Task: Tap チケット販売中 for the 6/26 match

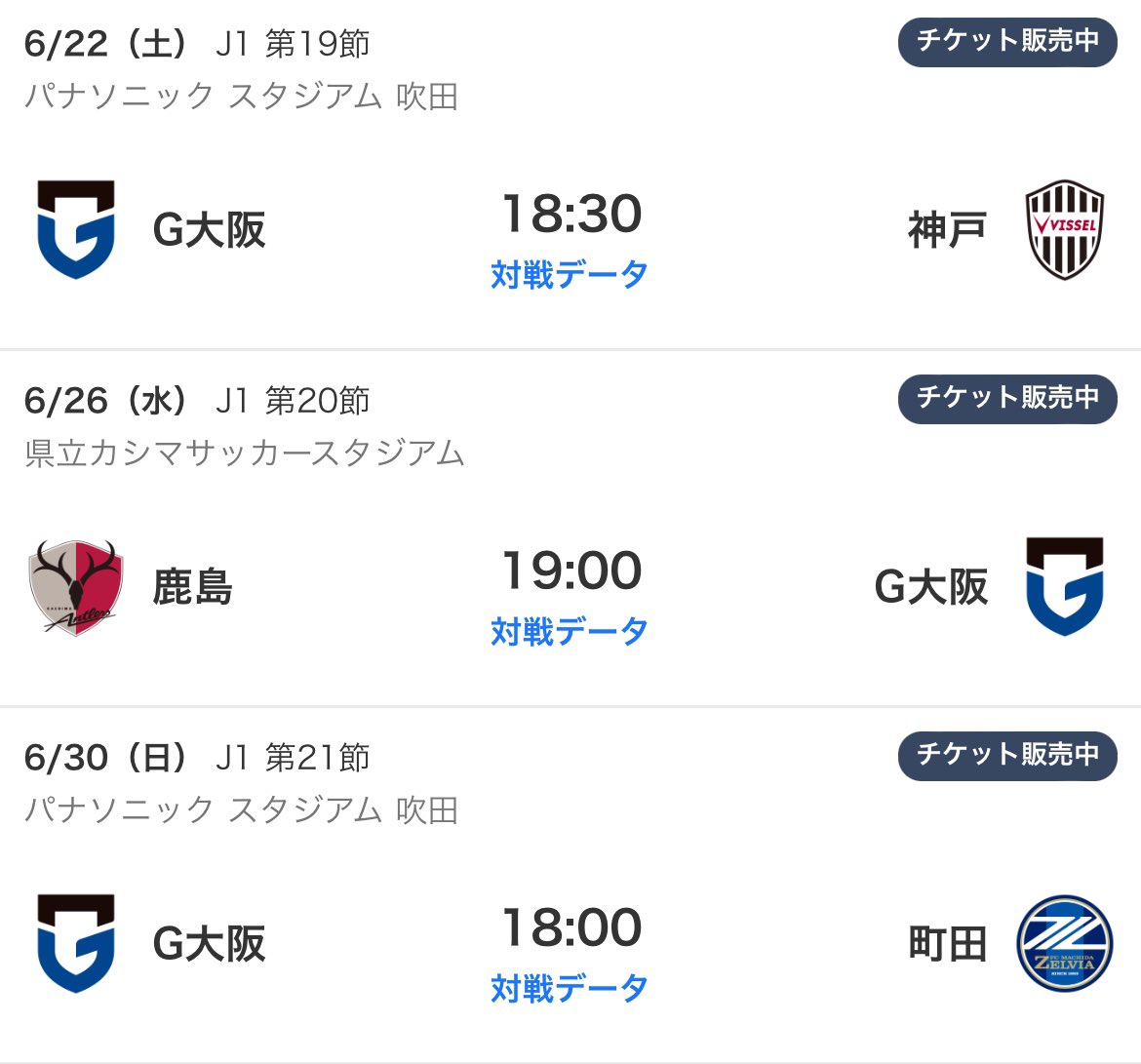Action: coord(1007,398)
